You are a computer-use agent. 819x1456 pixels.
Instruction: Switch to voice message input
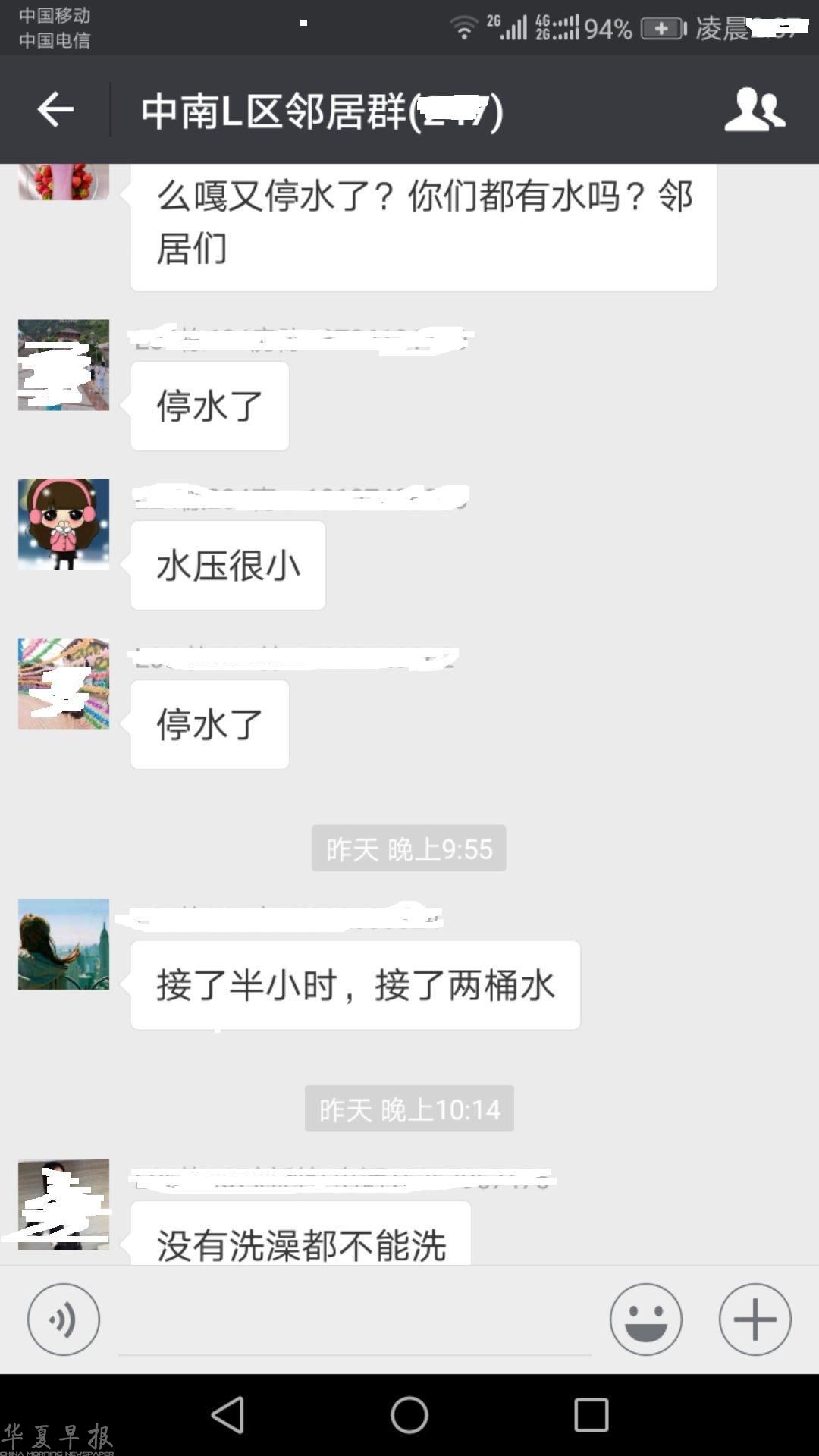63,1319
